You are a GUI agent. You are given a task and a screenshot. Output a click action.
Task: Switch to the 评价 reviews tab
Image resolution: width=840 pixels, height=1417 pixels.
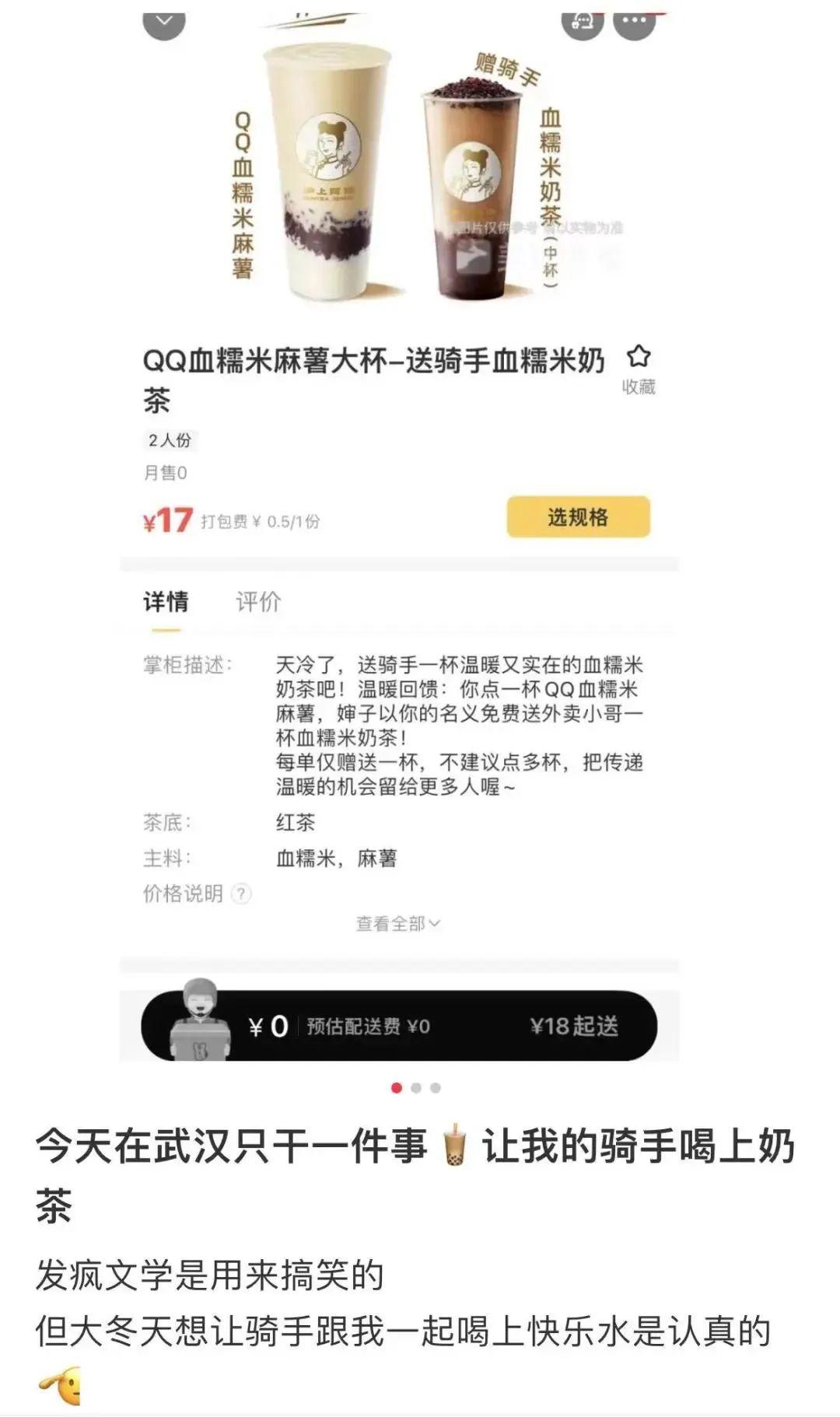(x=259, y=601)
